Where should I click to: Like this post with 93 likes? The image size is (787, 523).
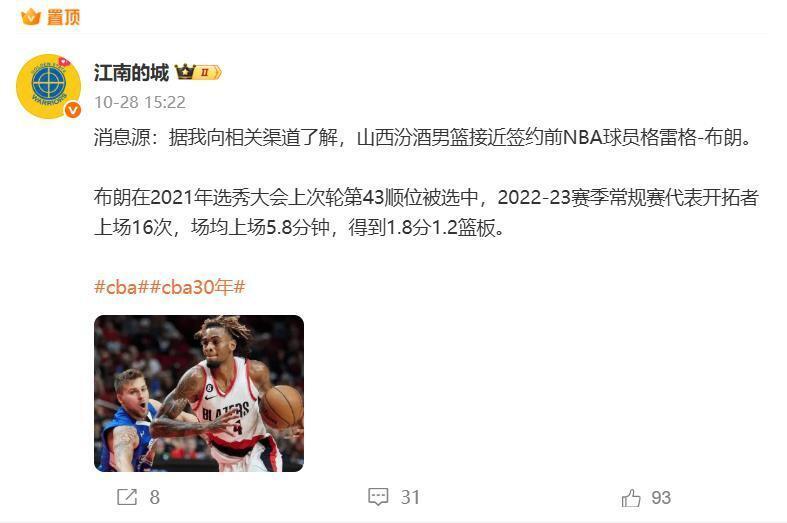(x=645, y=497)
